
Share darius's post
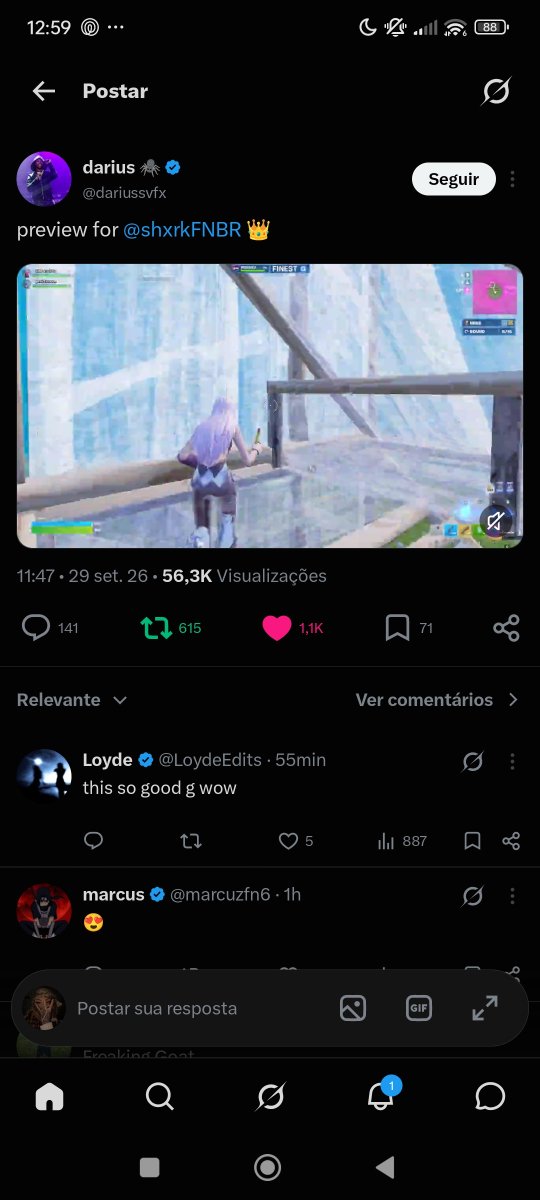pos(507,628)
